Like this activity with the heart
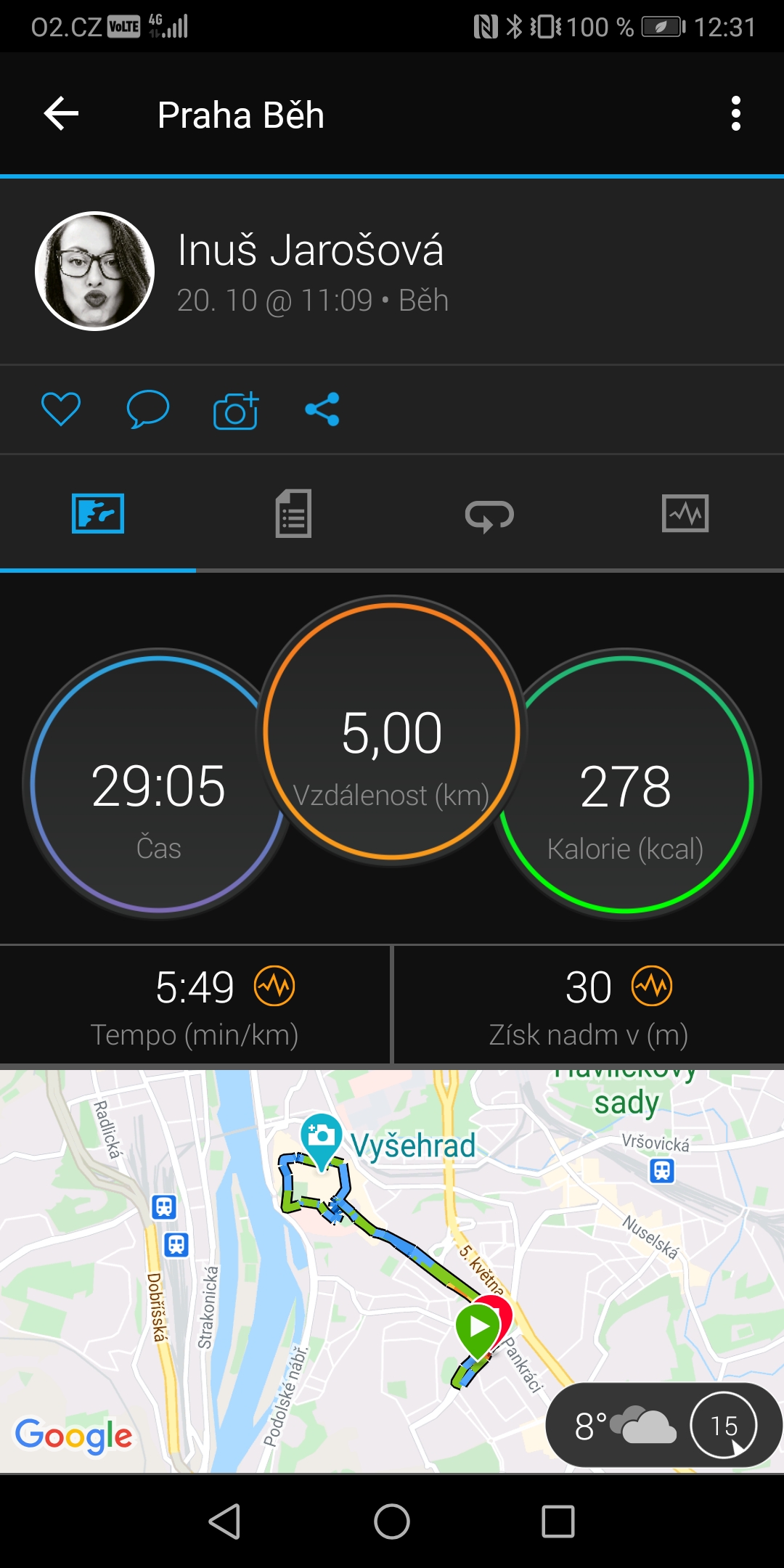784x1568 pixels. point(61,409)
